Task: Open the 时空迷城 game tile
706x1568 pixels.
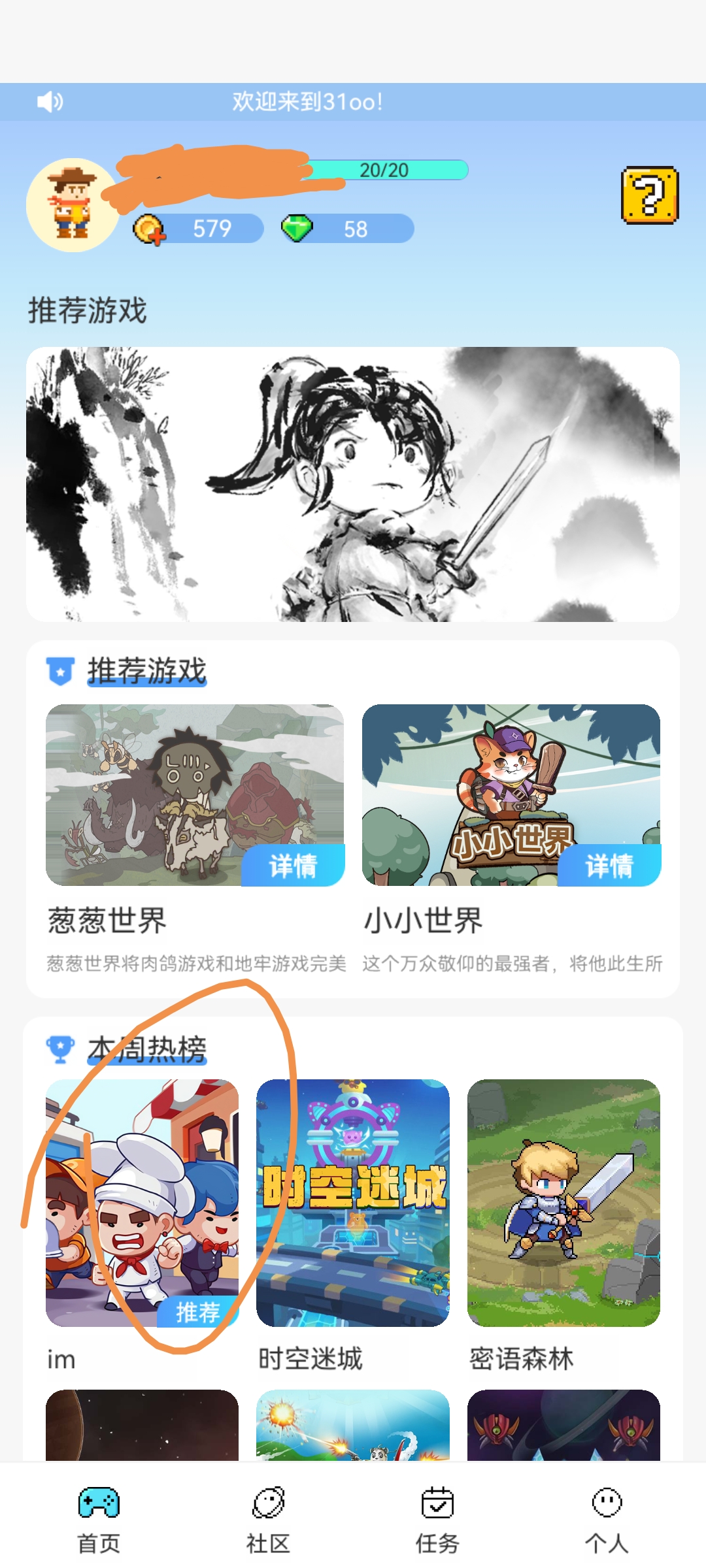Action: pos(353,1203)
